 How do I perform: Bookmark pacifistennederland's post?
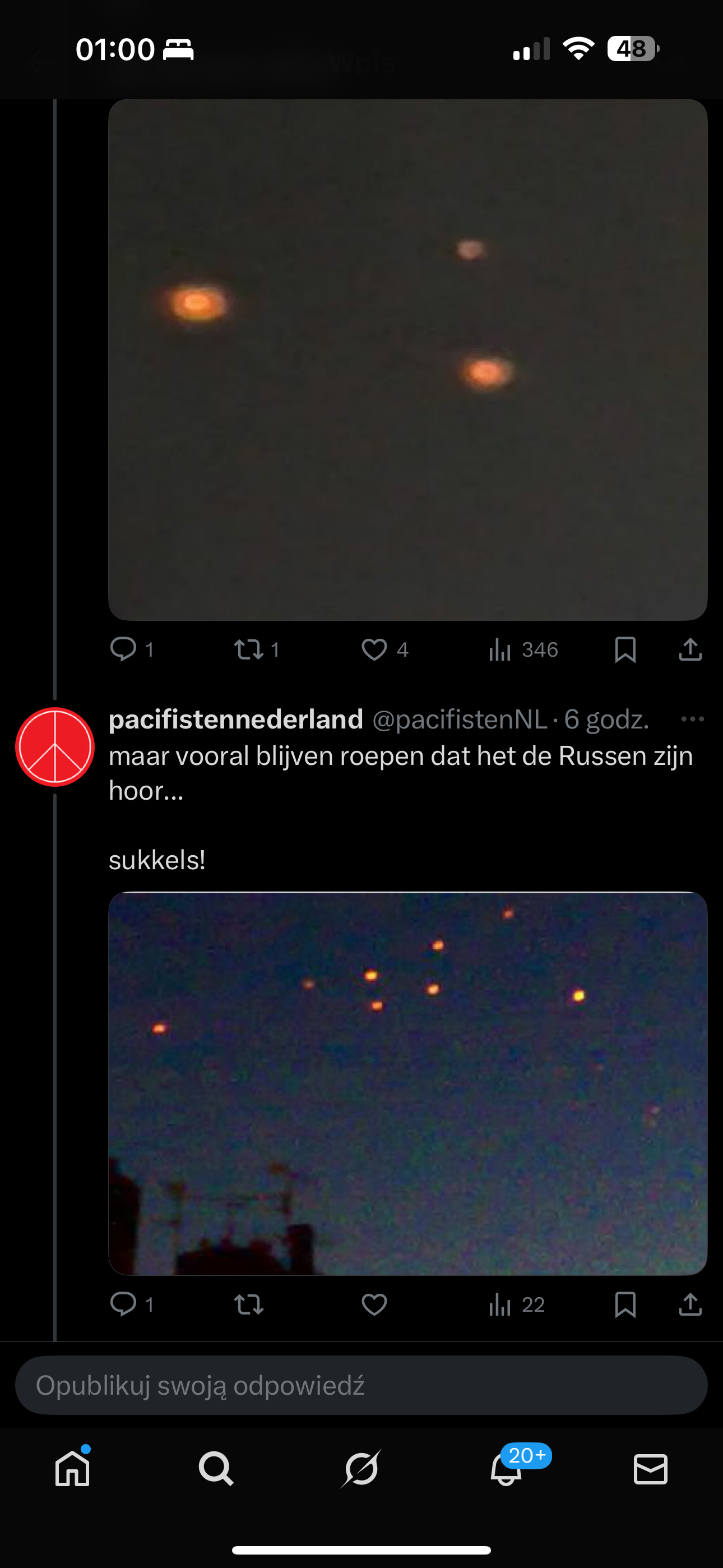pos(625,1304)
